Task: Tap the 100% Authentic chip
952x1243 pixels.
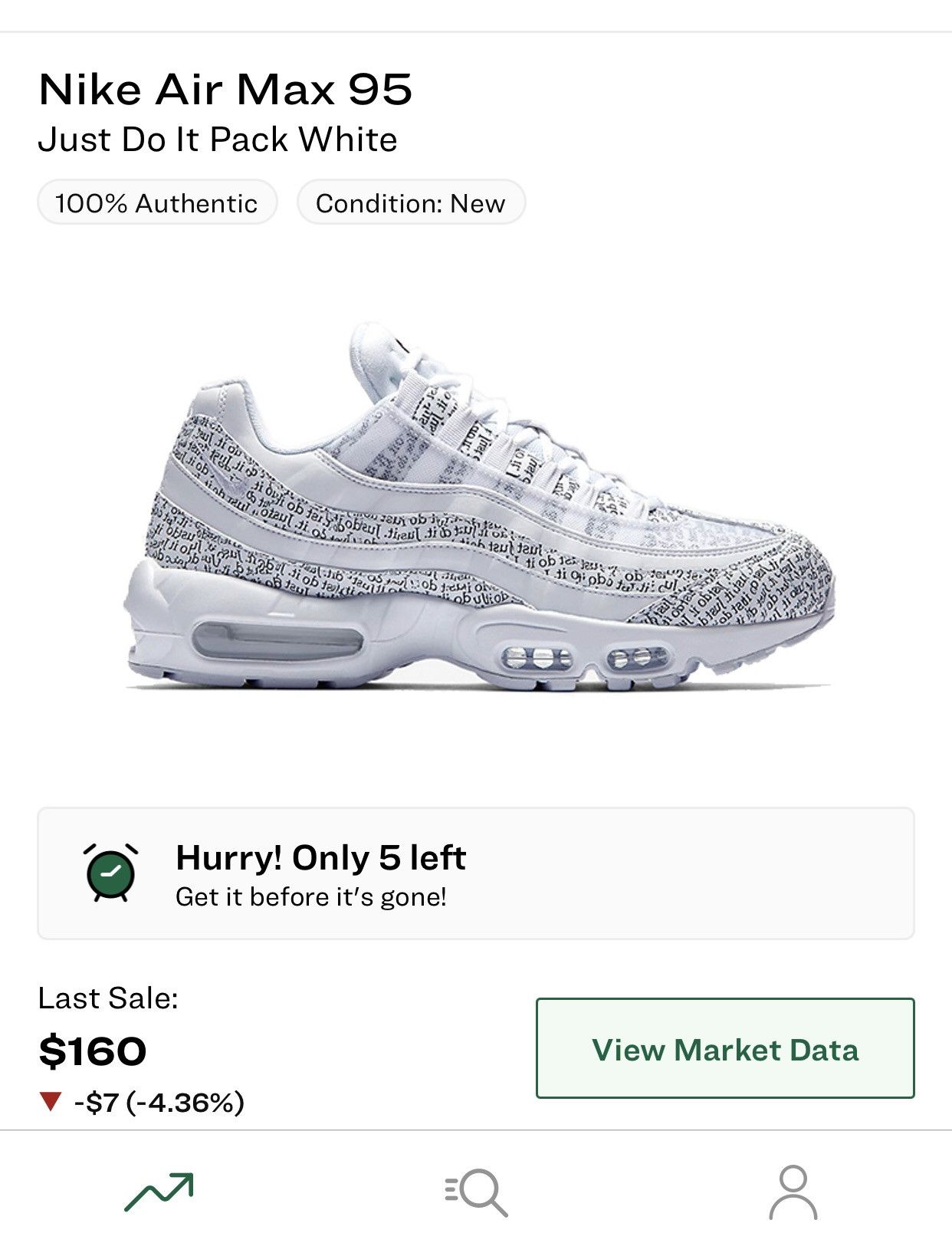Action: [x=156, y=203]
